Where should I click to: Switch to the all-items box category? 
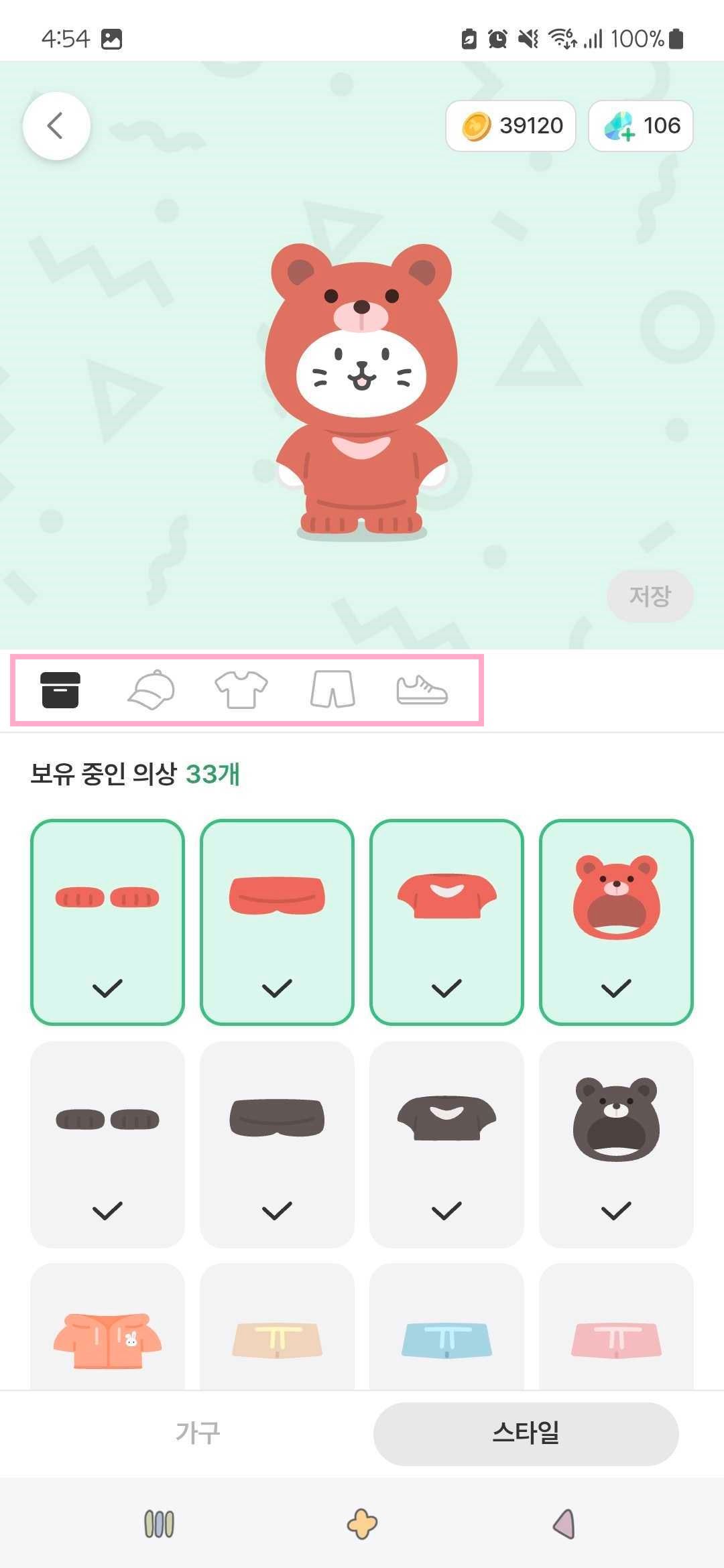(60, 690)
